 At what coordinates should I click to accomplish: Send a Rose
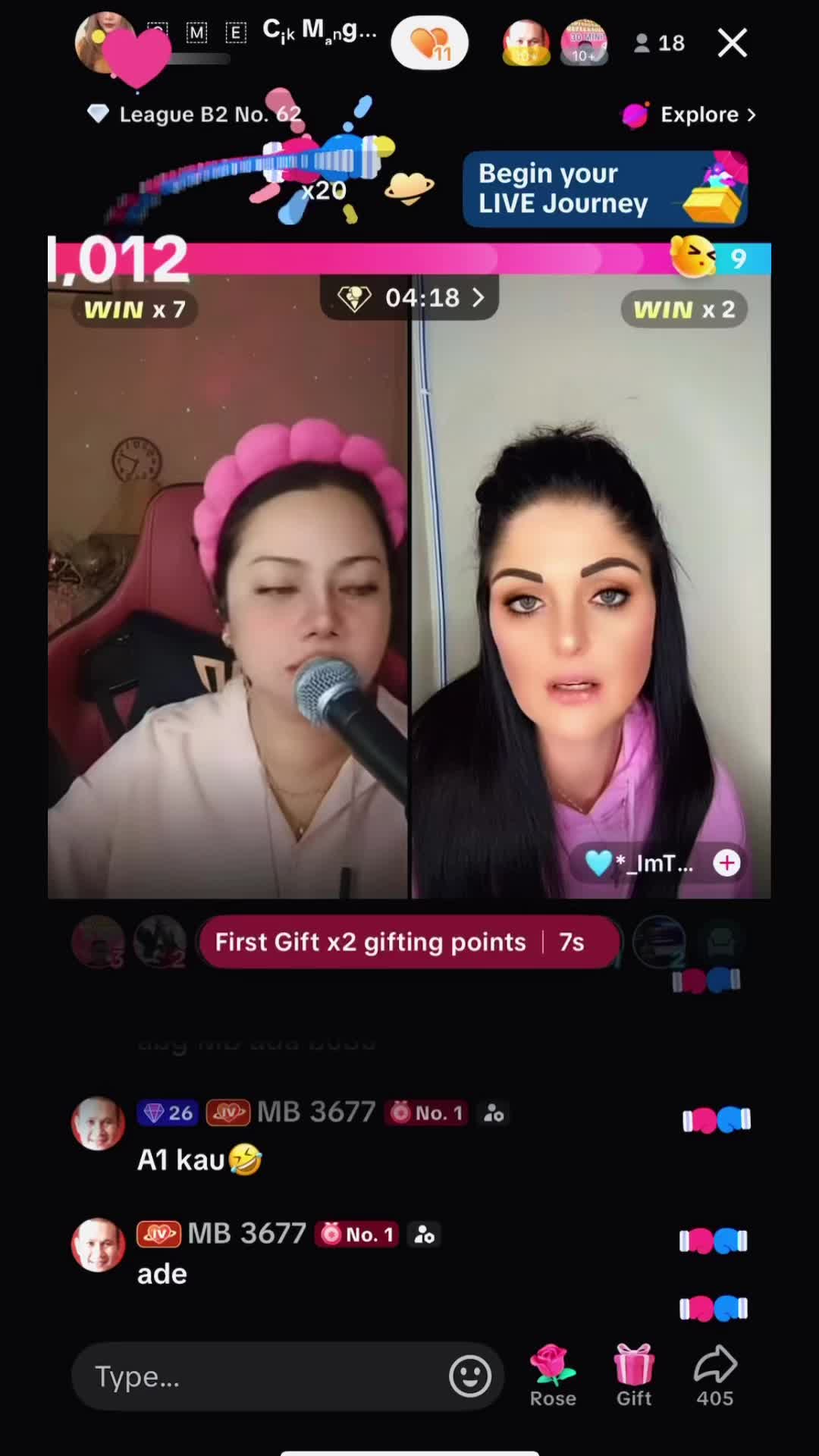(553, 1376)
